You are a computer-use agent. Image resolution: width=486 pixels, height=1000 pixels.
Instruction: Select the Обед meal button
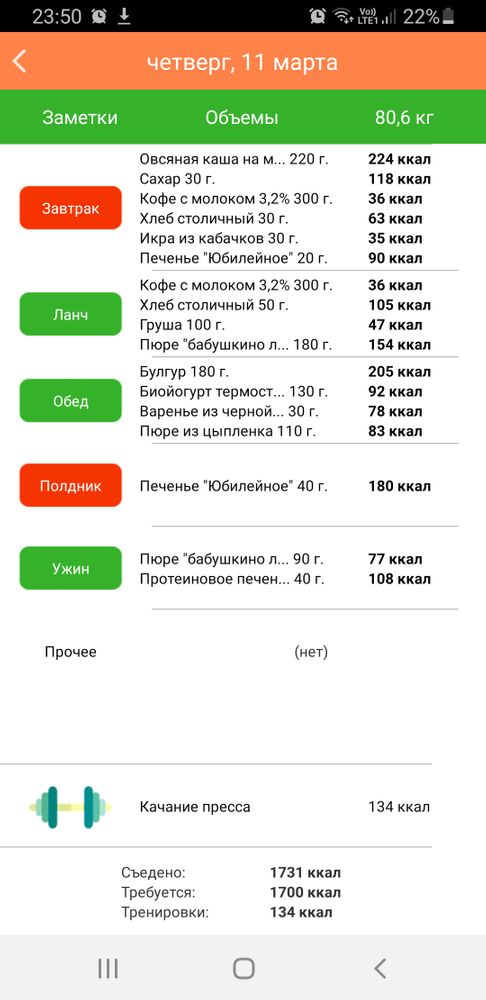click(x=70, y=401)
